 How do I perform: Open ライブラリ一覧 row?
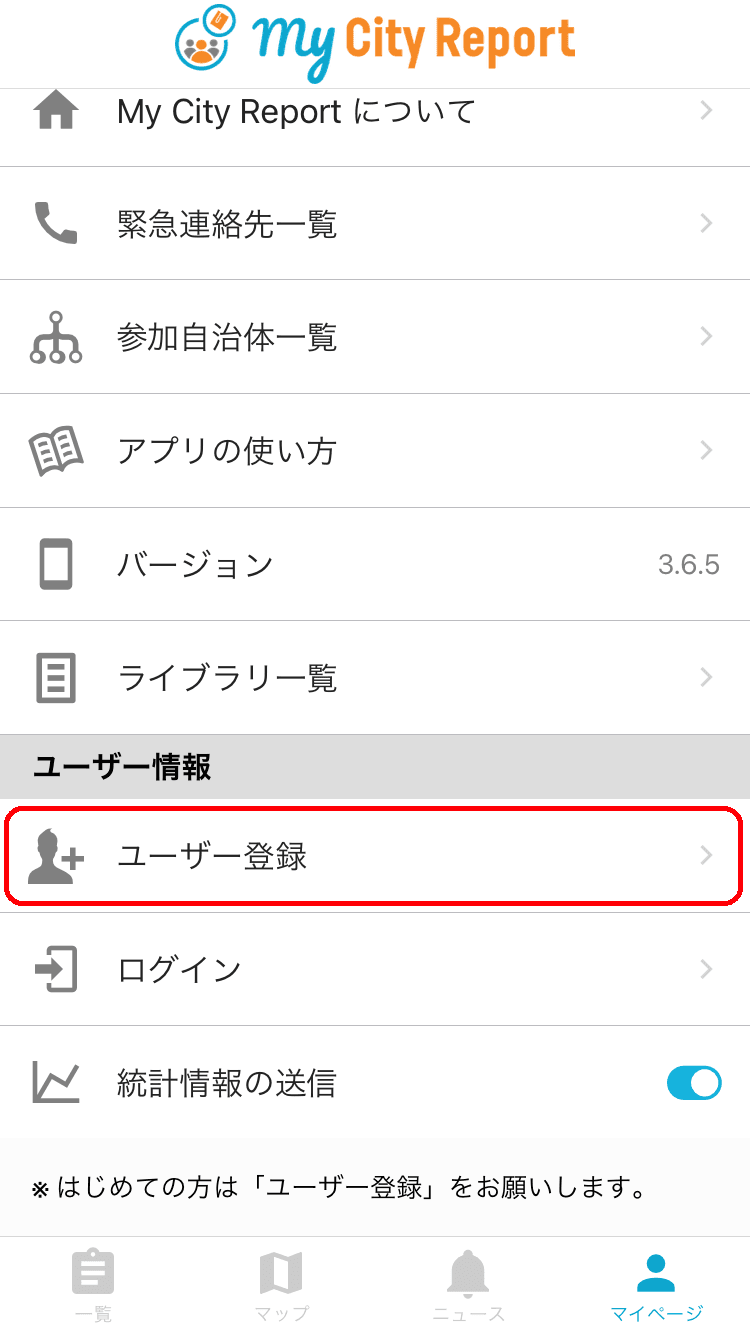pos(375,678)
